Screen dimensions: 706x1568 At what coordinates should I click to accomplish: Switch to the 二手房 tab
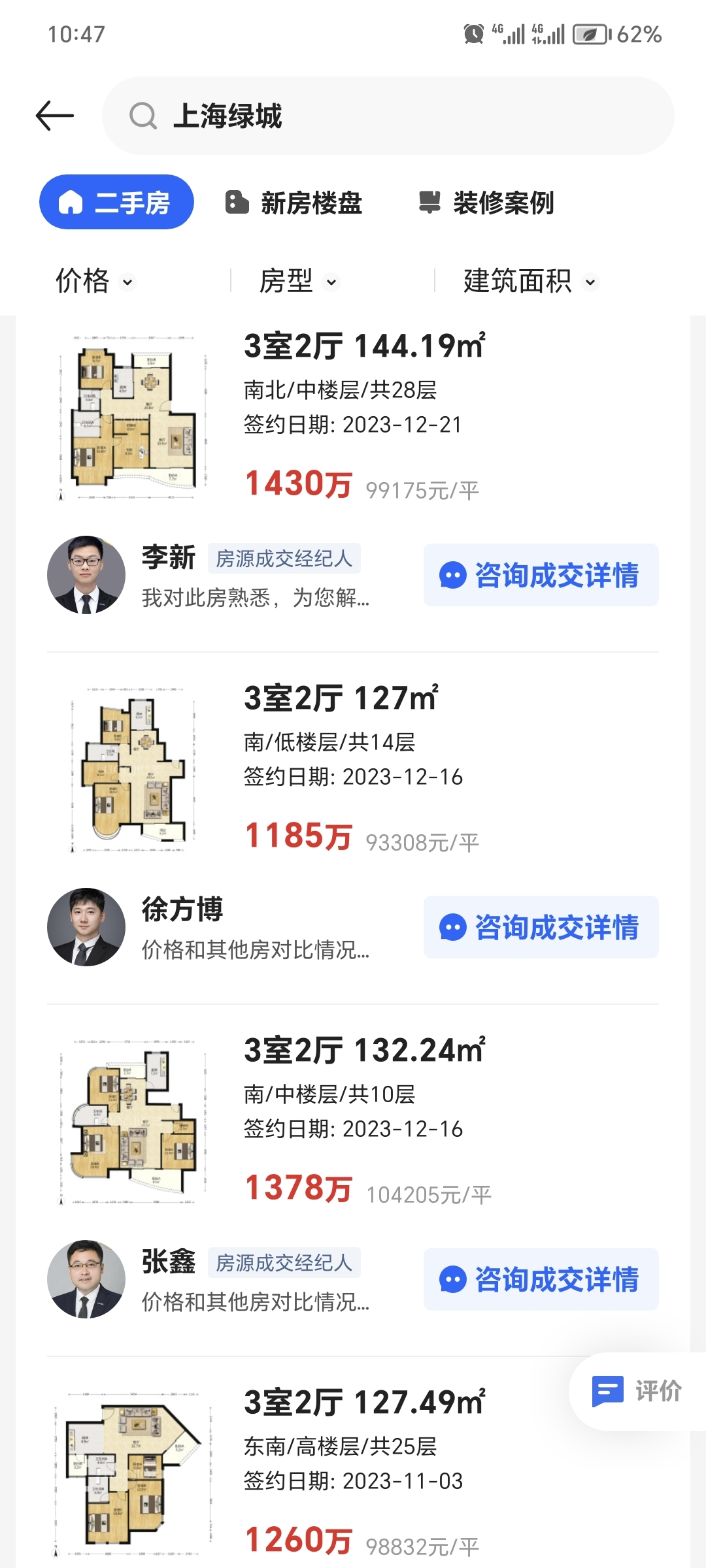pyautogui.click(x=116, y=203)
